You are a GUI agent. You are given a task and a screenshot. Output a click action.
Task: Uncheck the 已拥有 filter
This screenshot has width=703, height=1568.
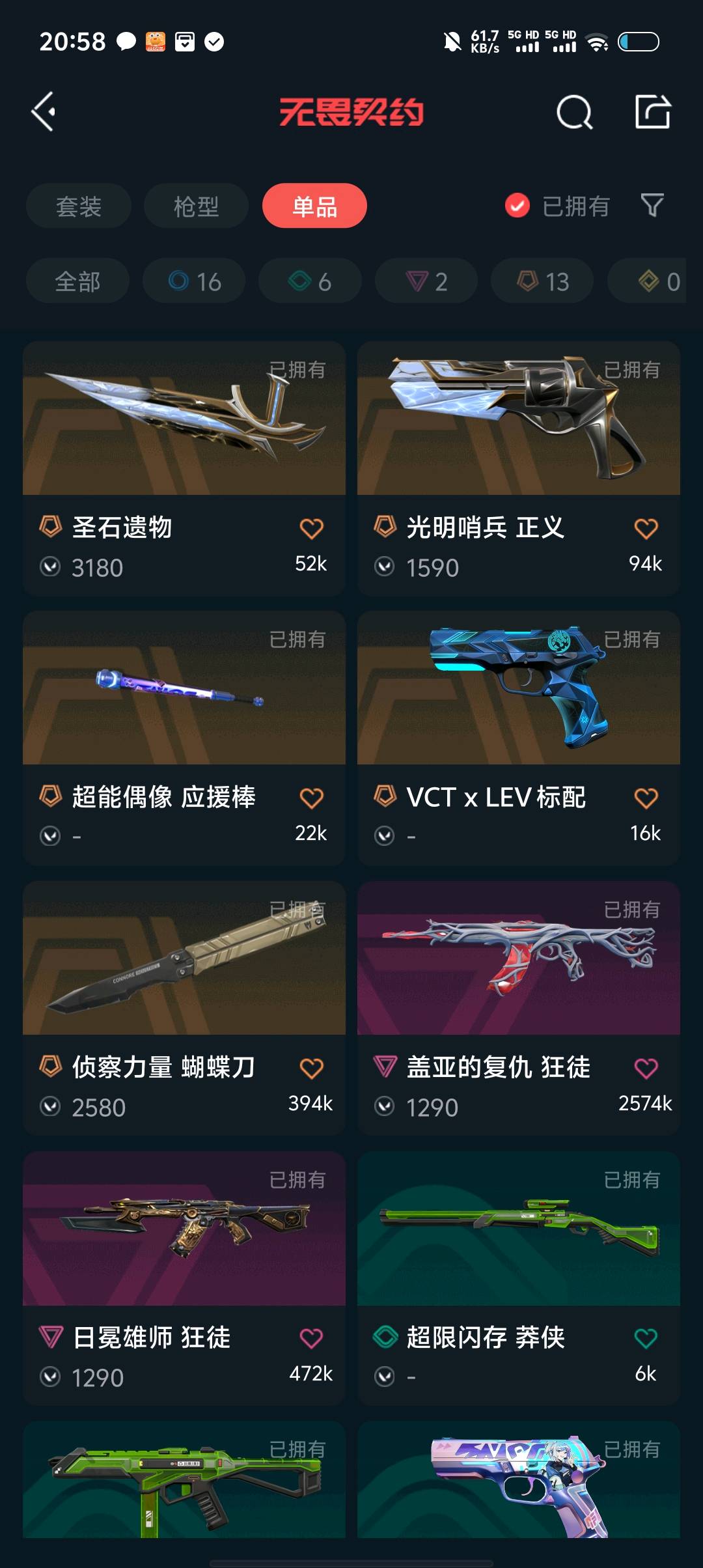pyautogui.click(x=517, y=206)
